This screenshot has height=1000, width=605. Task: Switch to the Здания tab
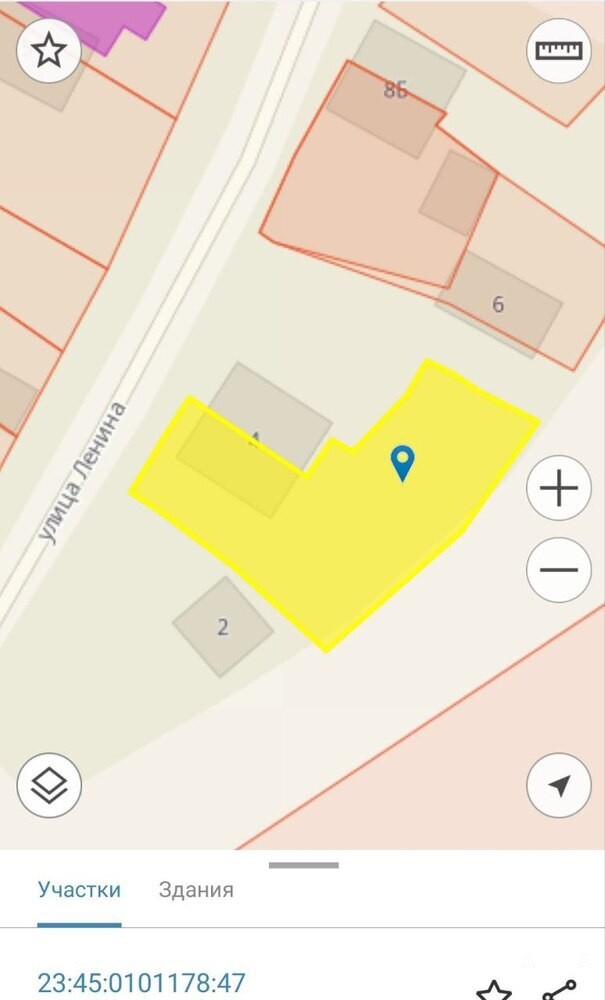(x=196, y=890)
